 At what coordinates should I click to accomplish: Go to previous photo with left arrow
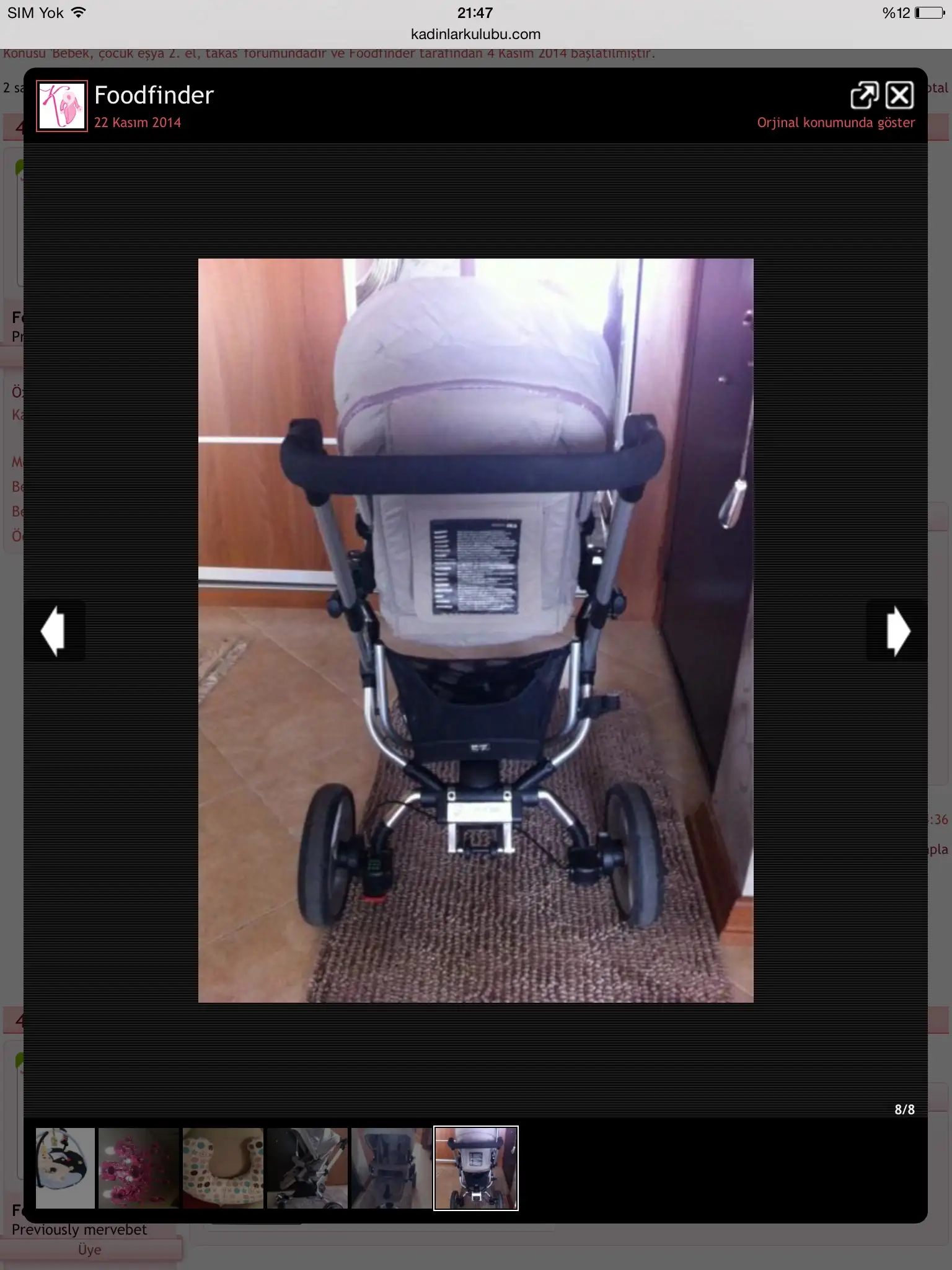54,631
